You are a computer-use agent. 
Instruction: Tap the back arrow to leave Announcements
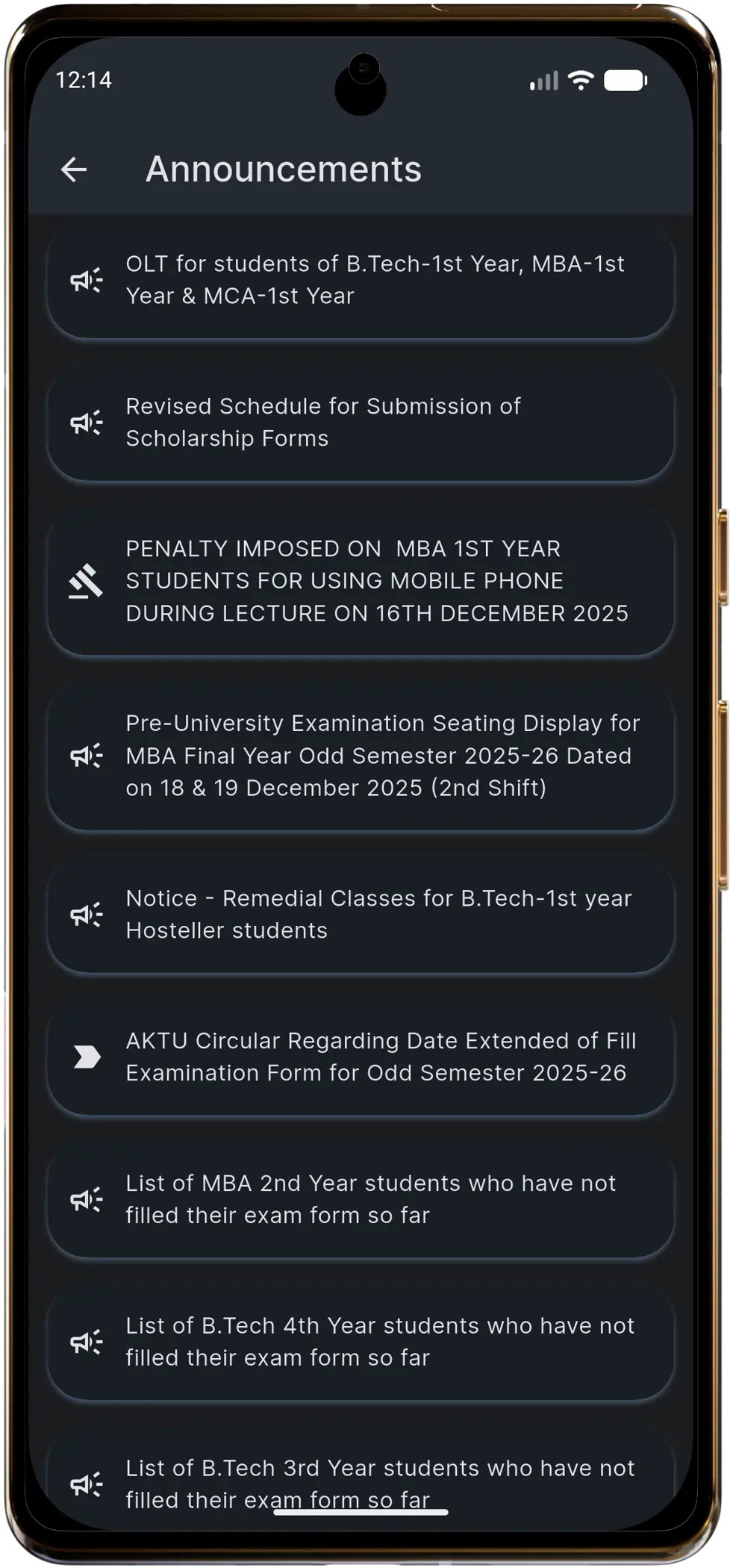click(75, 169)
